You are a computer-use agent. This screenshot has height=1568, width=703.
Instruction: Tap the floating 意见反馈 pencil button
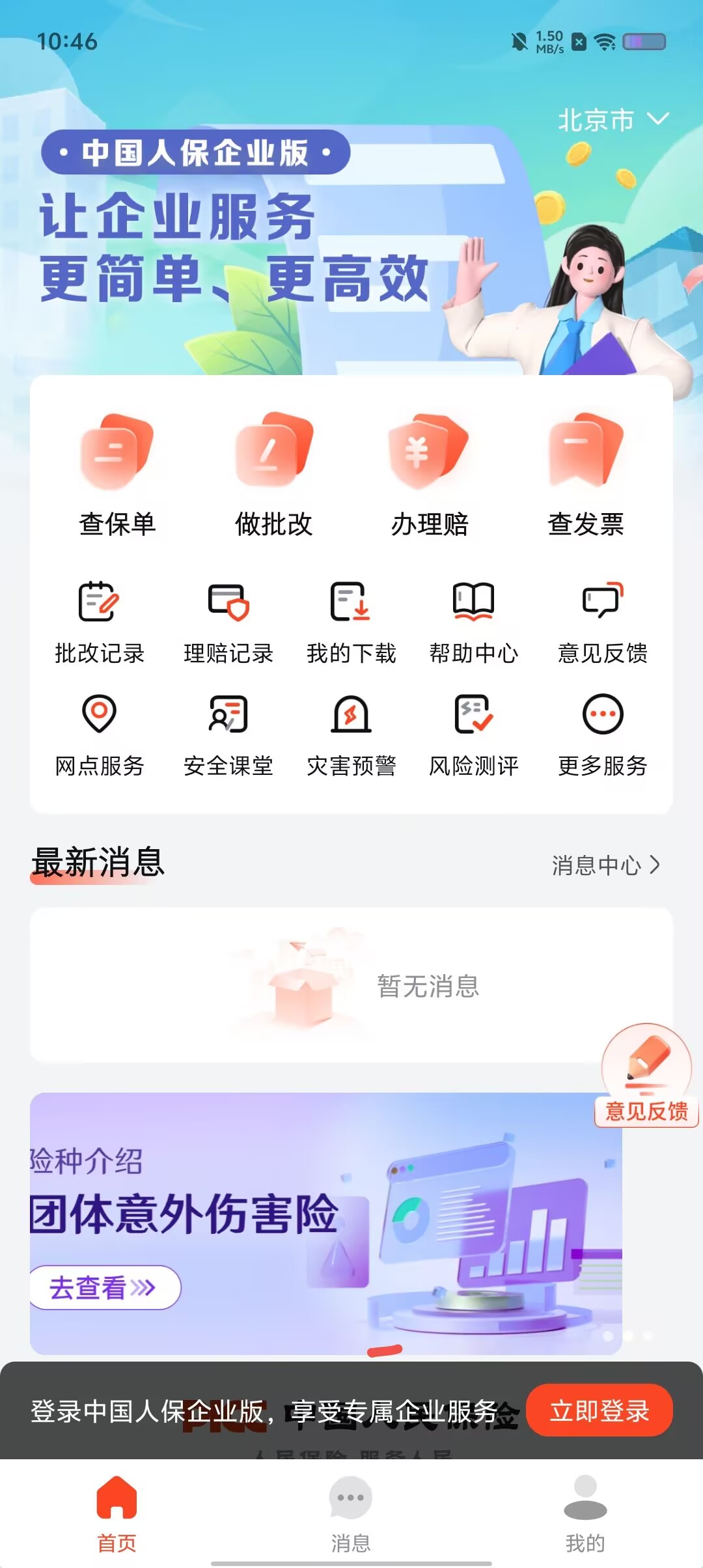646,1076
